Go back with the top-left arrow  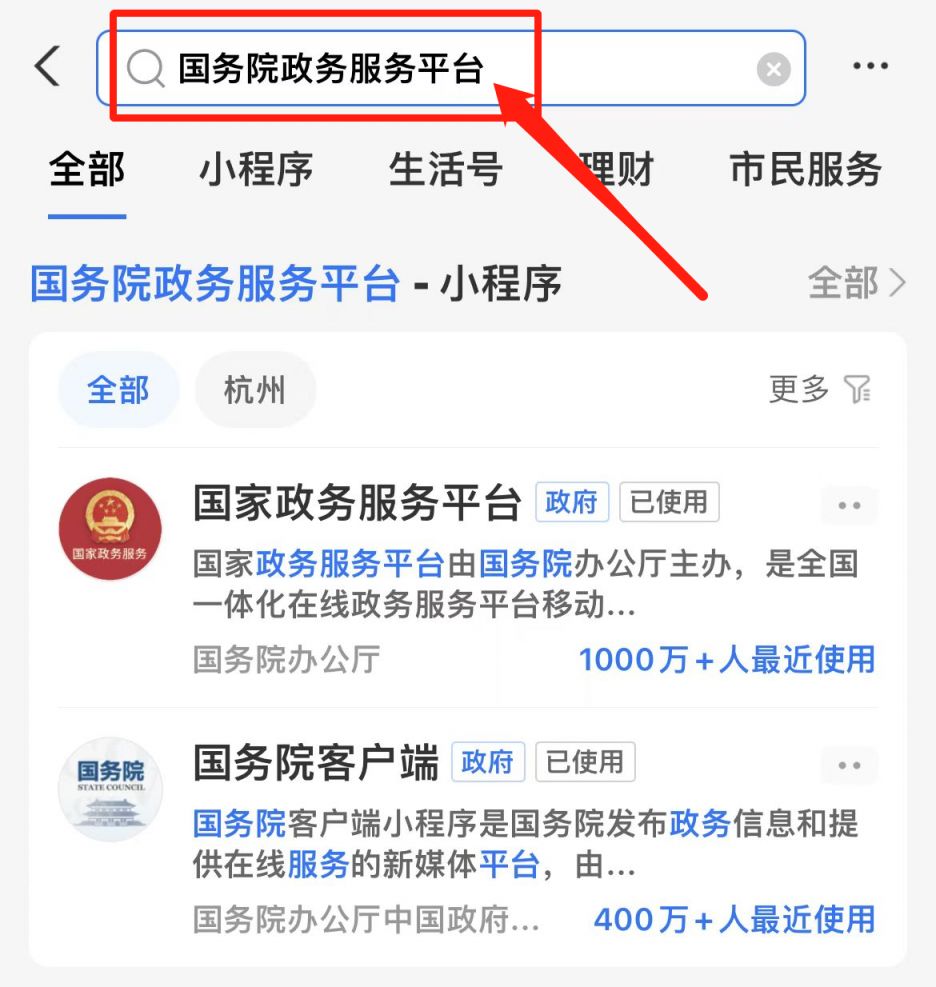47,68
